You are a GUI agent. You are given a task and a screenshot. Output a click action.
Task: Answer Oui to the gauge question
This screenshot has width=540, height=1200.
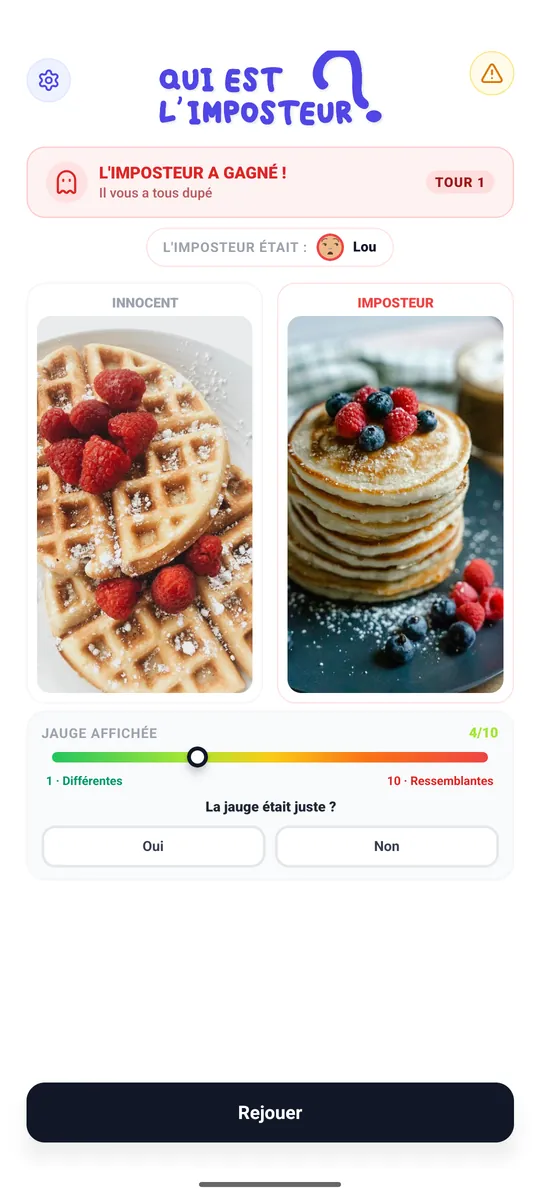point(153,846)
